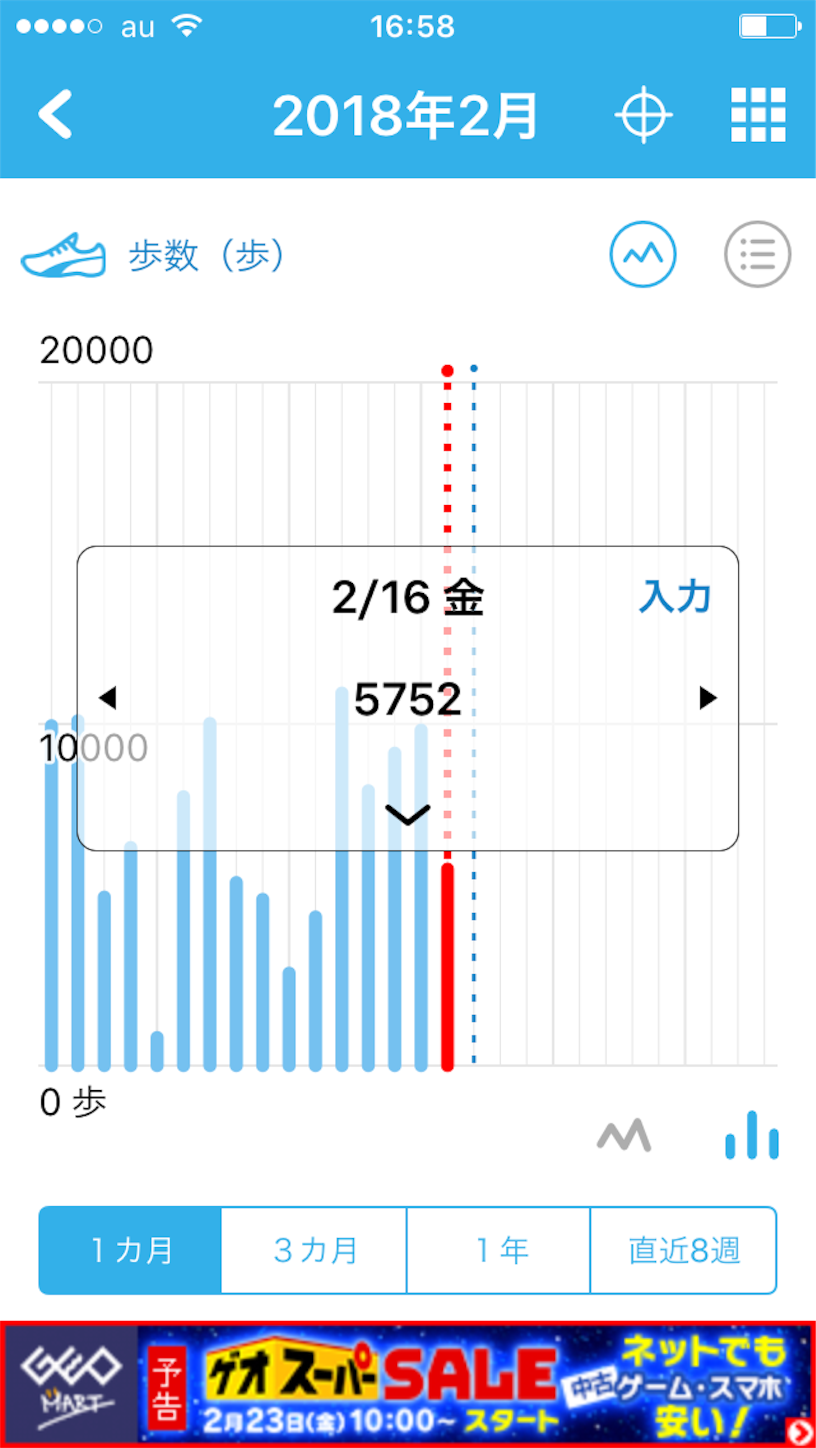Open the grid menu icon

point(758,115)
